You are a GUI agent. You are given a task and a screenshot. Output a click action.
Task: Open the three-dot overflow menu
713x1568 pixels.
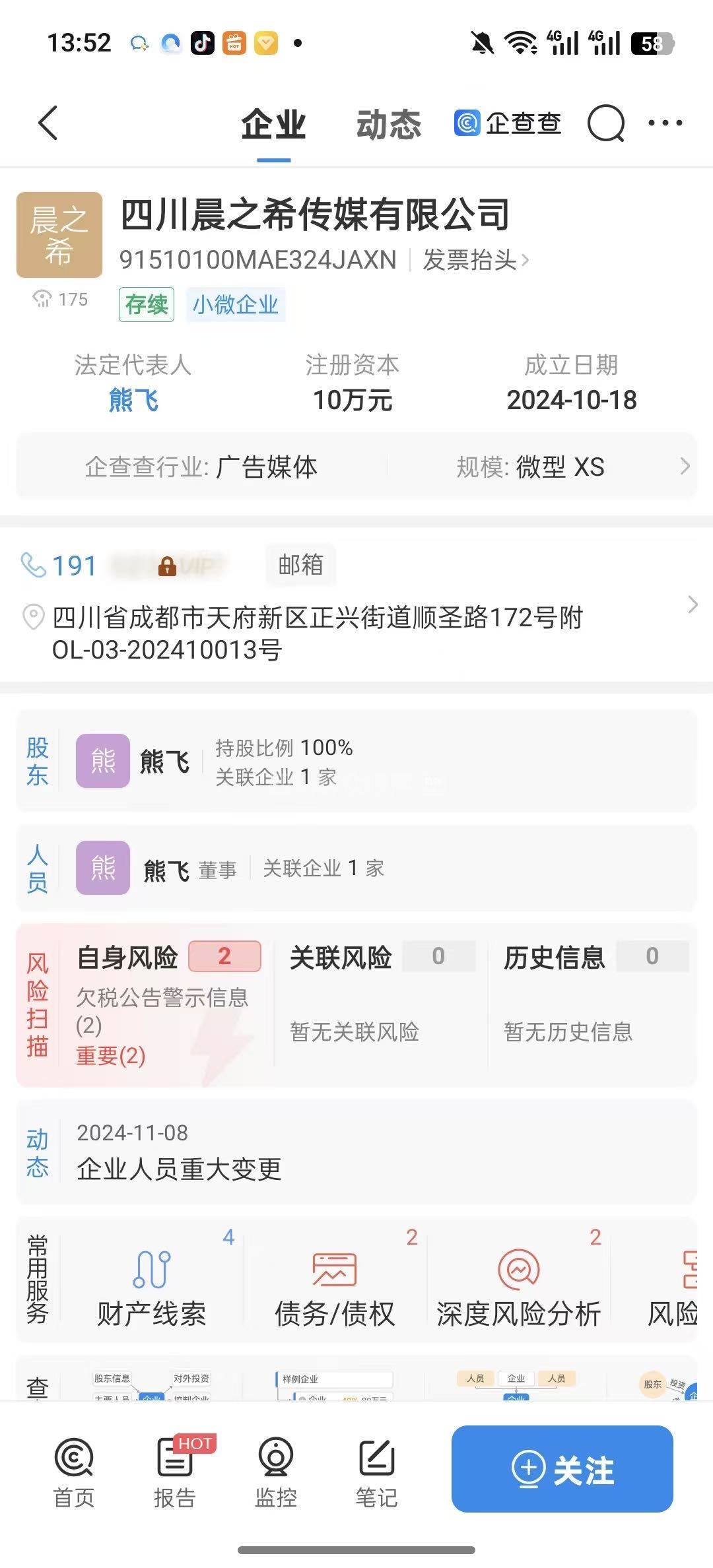pos(665,123)
